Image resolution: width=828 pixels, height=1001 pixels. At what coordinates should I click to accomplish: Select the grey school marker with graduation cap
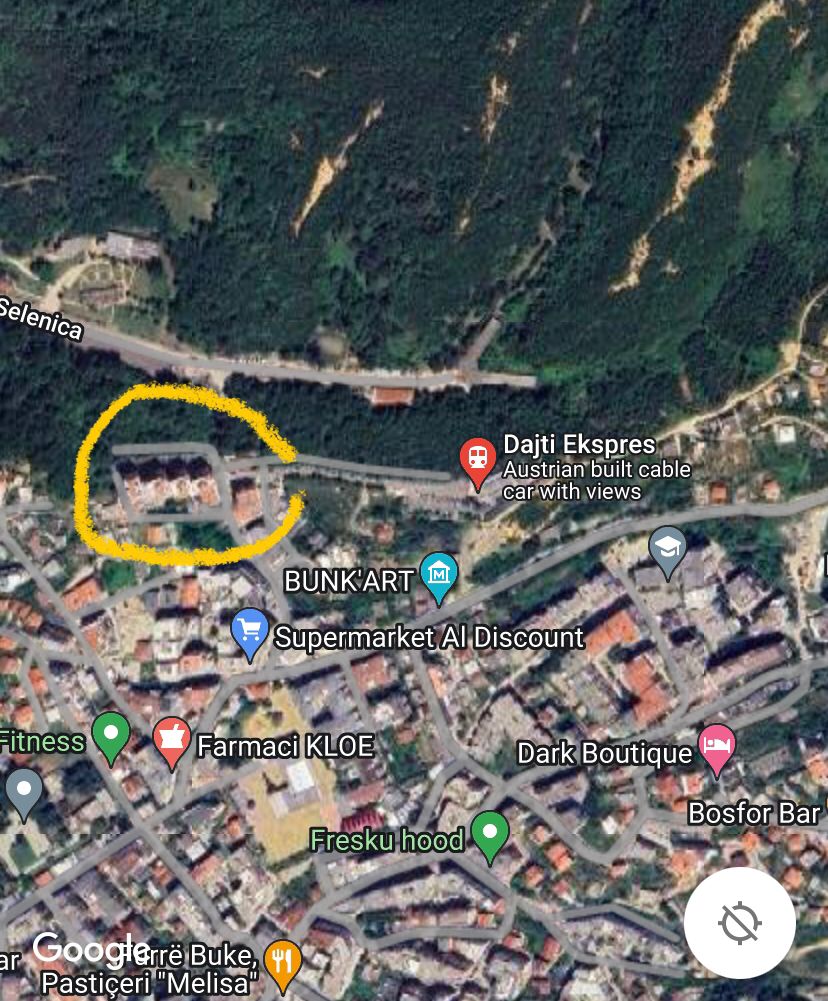(x=667, y=548)
